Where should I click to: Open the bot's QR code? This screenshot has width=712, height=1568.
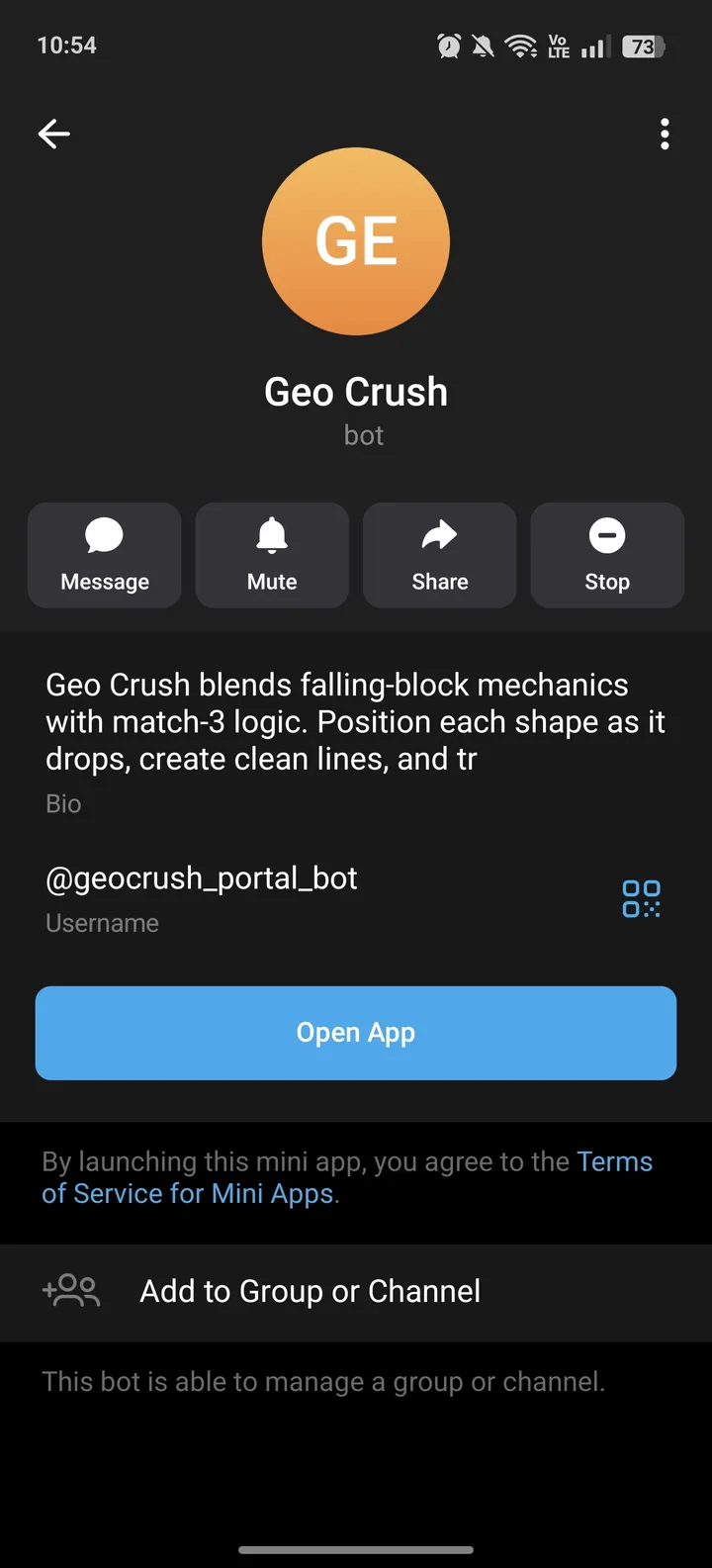point(640,898)
